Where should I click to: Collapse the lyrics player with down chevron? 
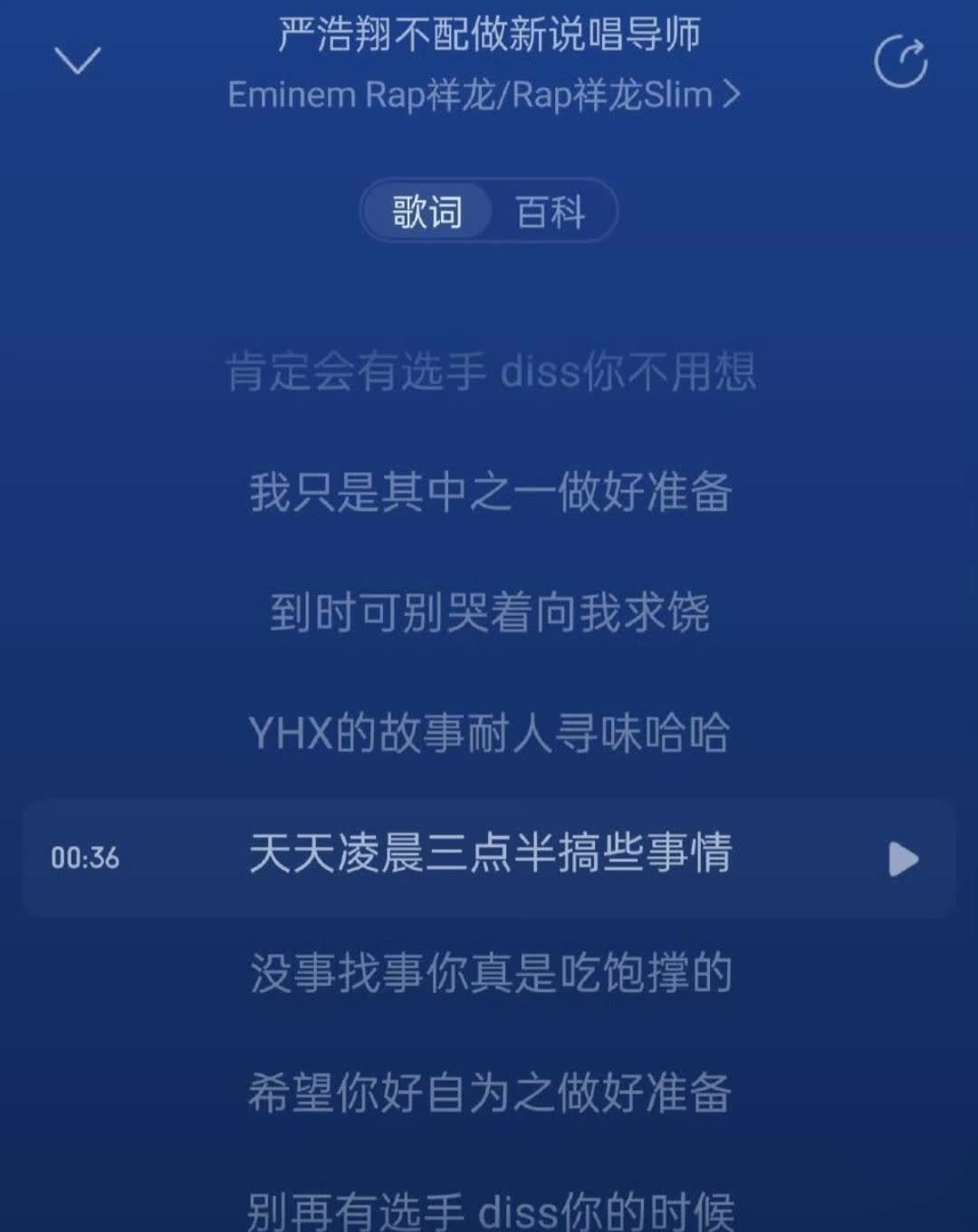pyautogui.click(x=78, y=61)
